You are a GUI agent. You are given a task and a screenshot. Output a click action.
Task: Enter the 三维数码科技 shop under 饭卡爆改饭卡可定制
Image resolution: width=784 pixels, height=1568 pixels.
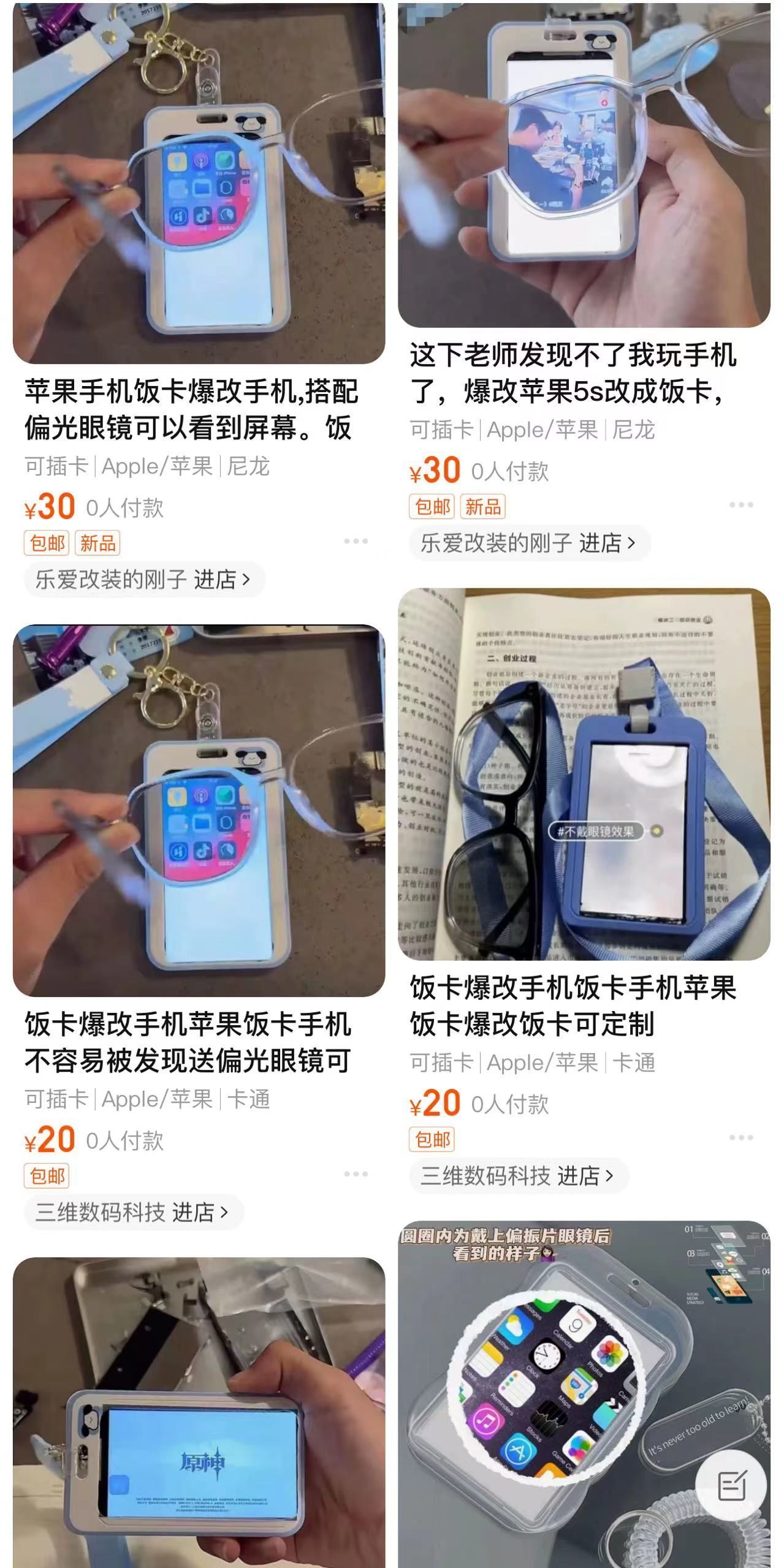pos(517,1175)
